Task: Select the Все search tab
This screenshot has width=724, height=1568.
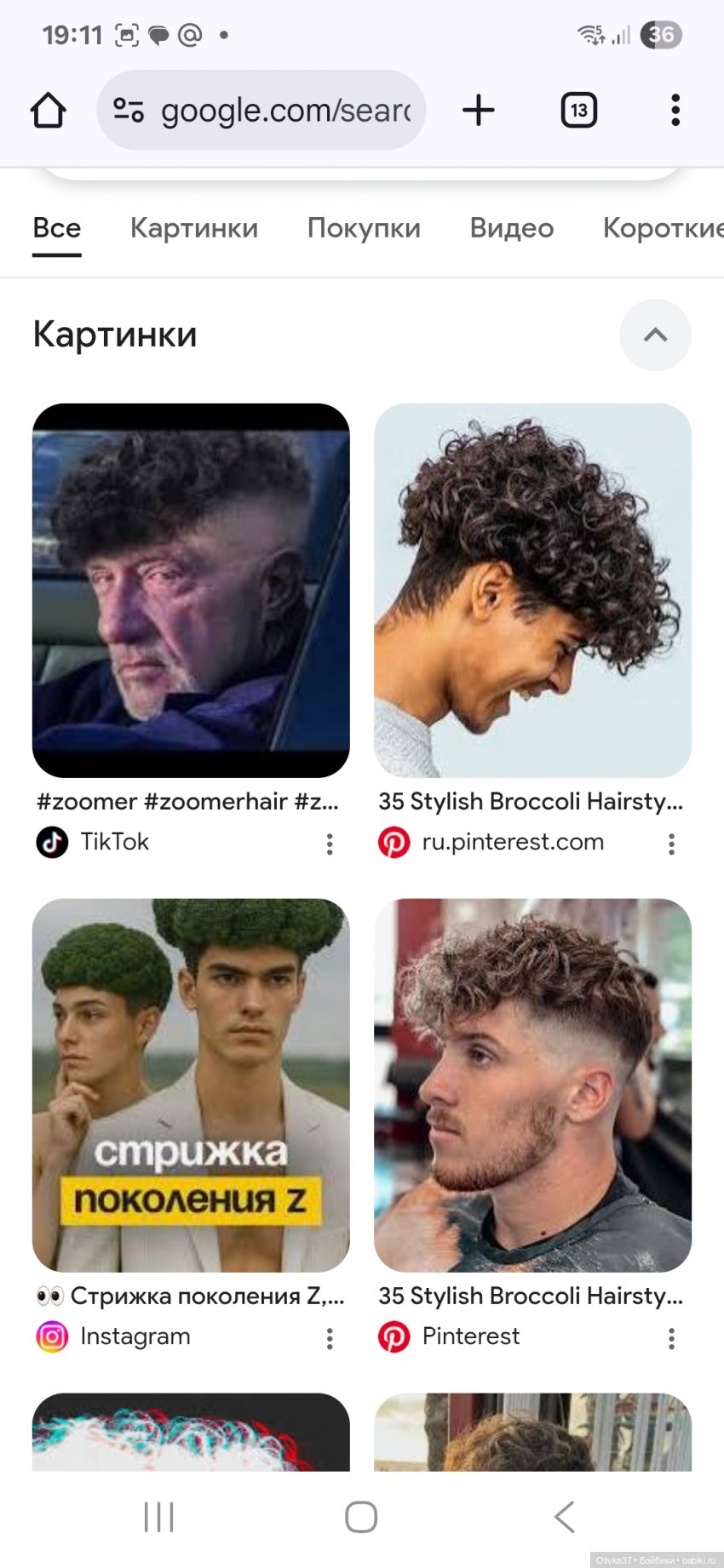Action: pos(57,228)
